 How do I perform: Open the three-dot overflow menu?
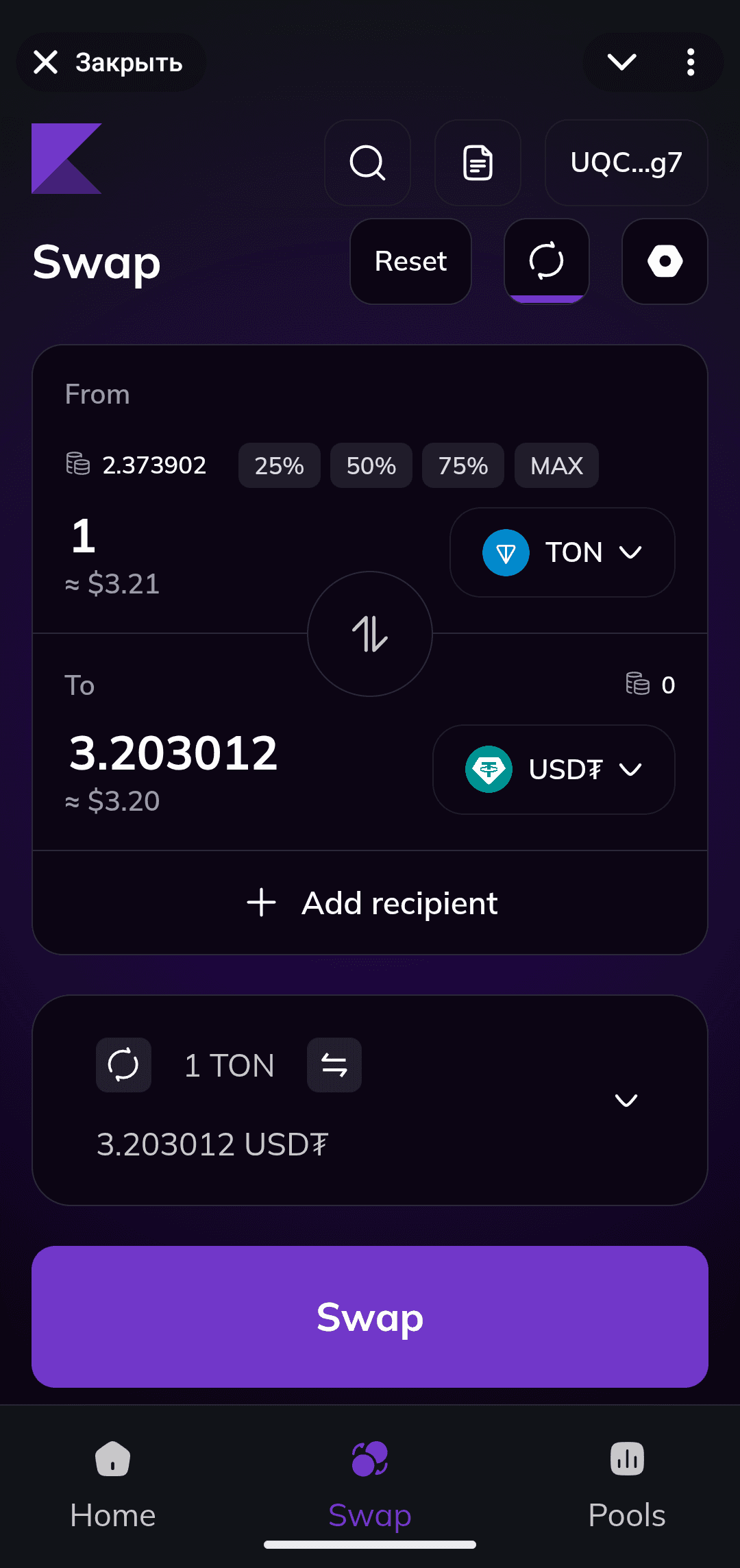pyautogui.click(x=691, y=62)
